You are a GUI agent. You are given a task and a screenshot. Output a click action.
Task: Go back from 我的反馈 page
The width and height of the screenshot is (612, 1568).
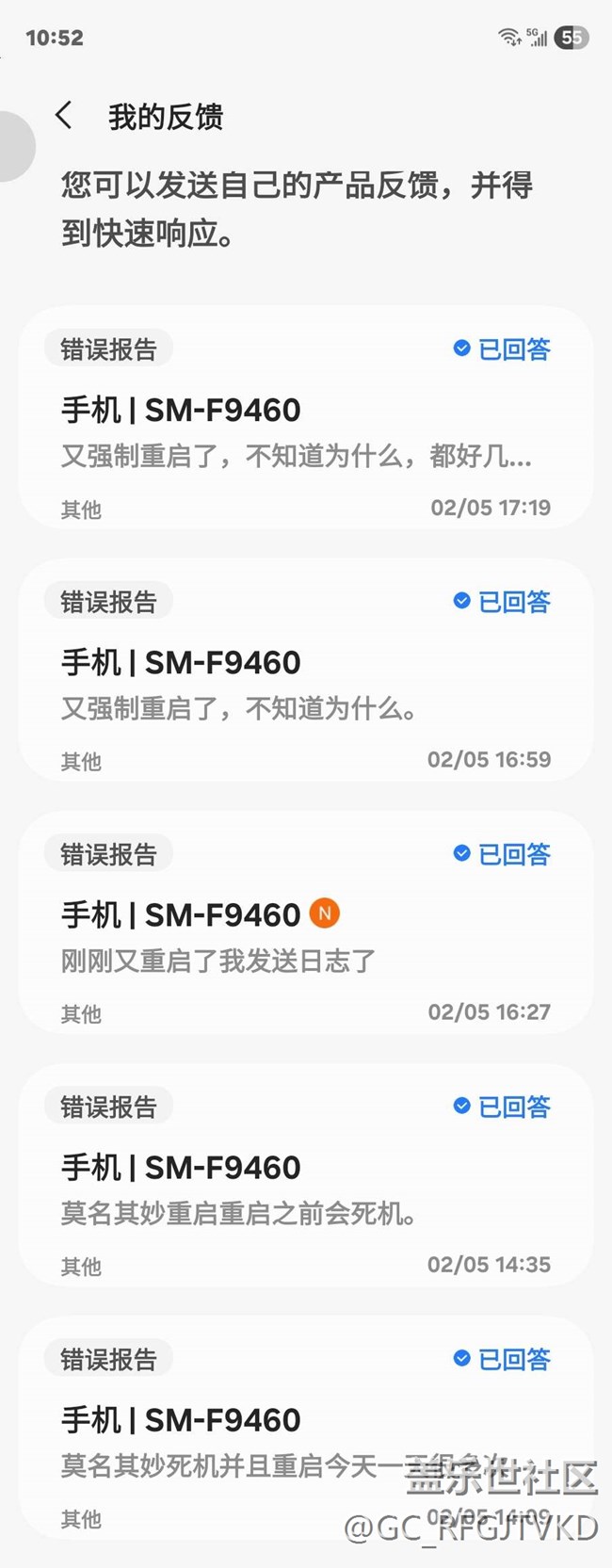point(63,117)
